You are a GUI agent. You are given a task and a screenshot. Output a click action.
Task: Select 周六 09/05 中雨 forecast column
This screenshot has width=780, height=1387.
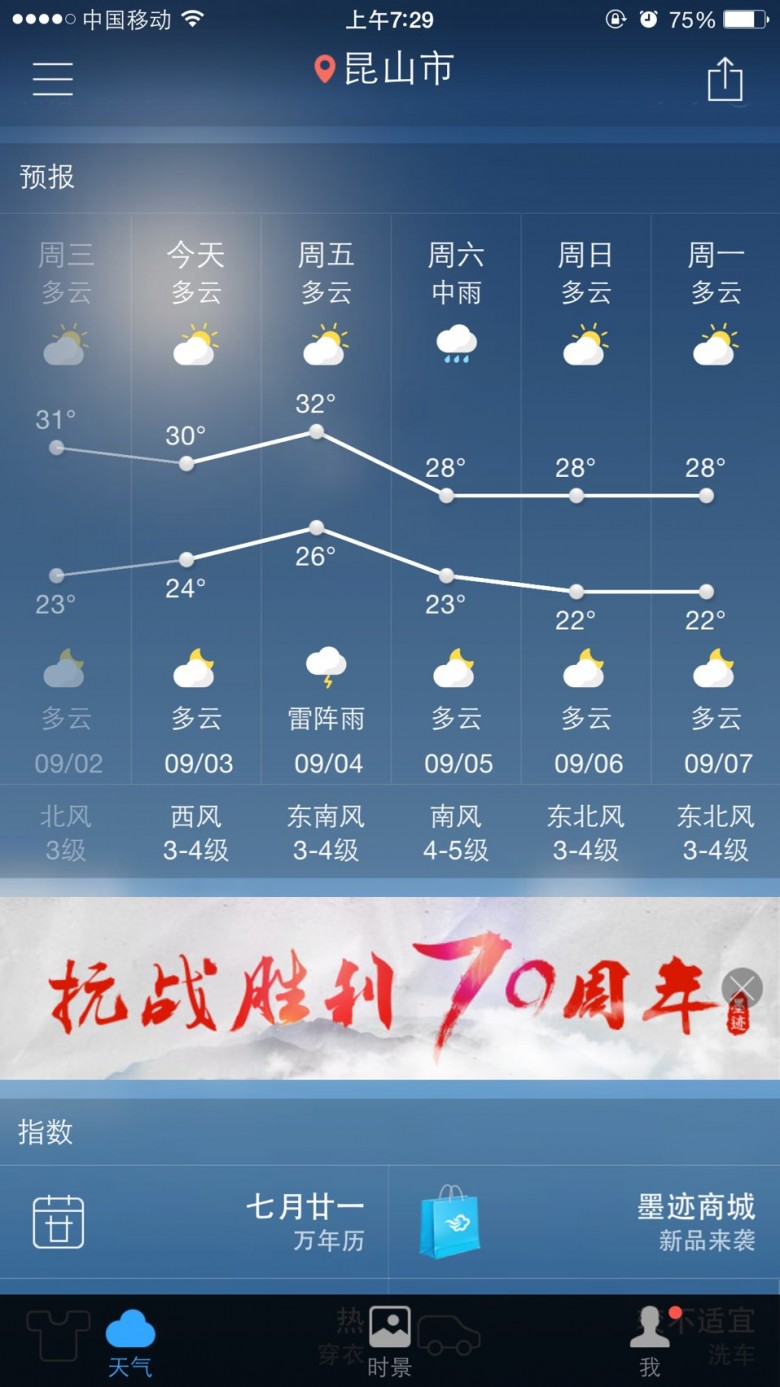tap(456, 500)
